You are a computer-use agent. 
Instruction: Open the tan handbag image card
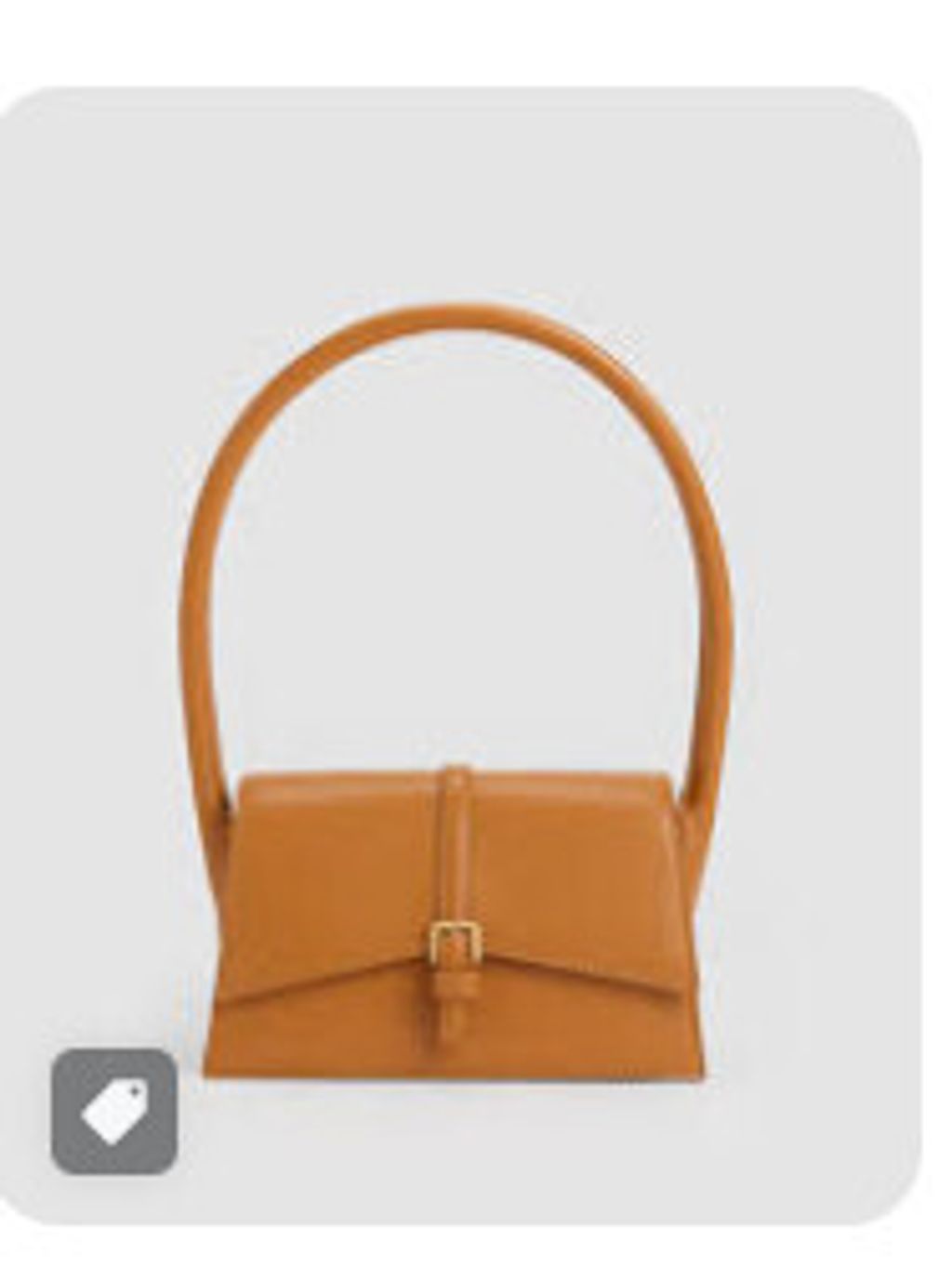click(460, 656)
